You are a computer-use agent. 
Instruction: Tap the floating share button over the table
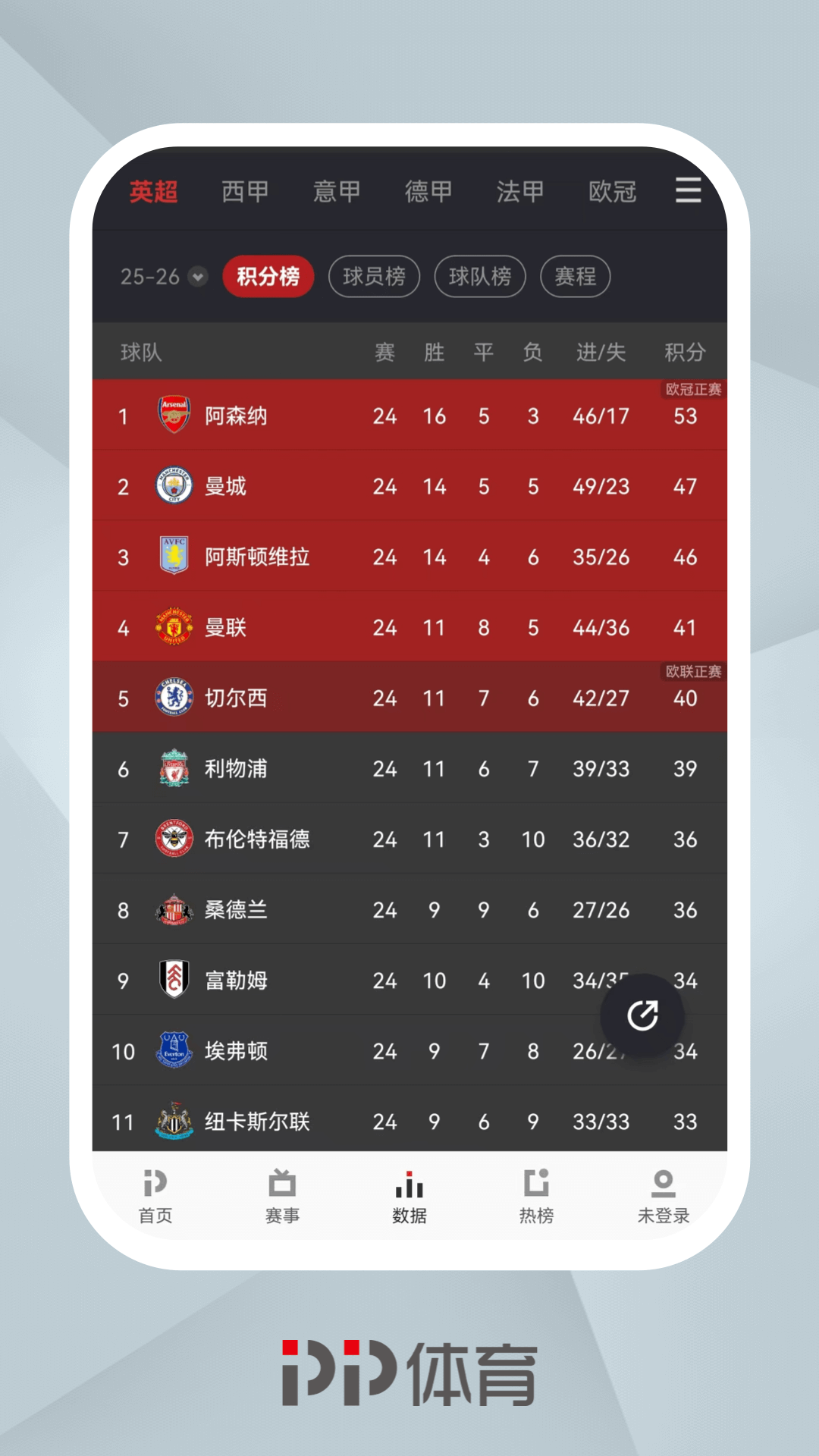[642, 1015]
